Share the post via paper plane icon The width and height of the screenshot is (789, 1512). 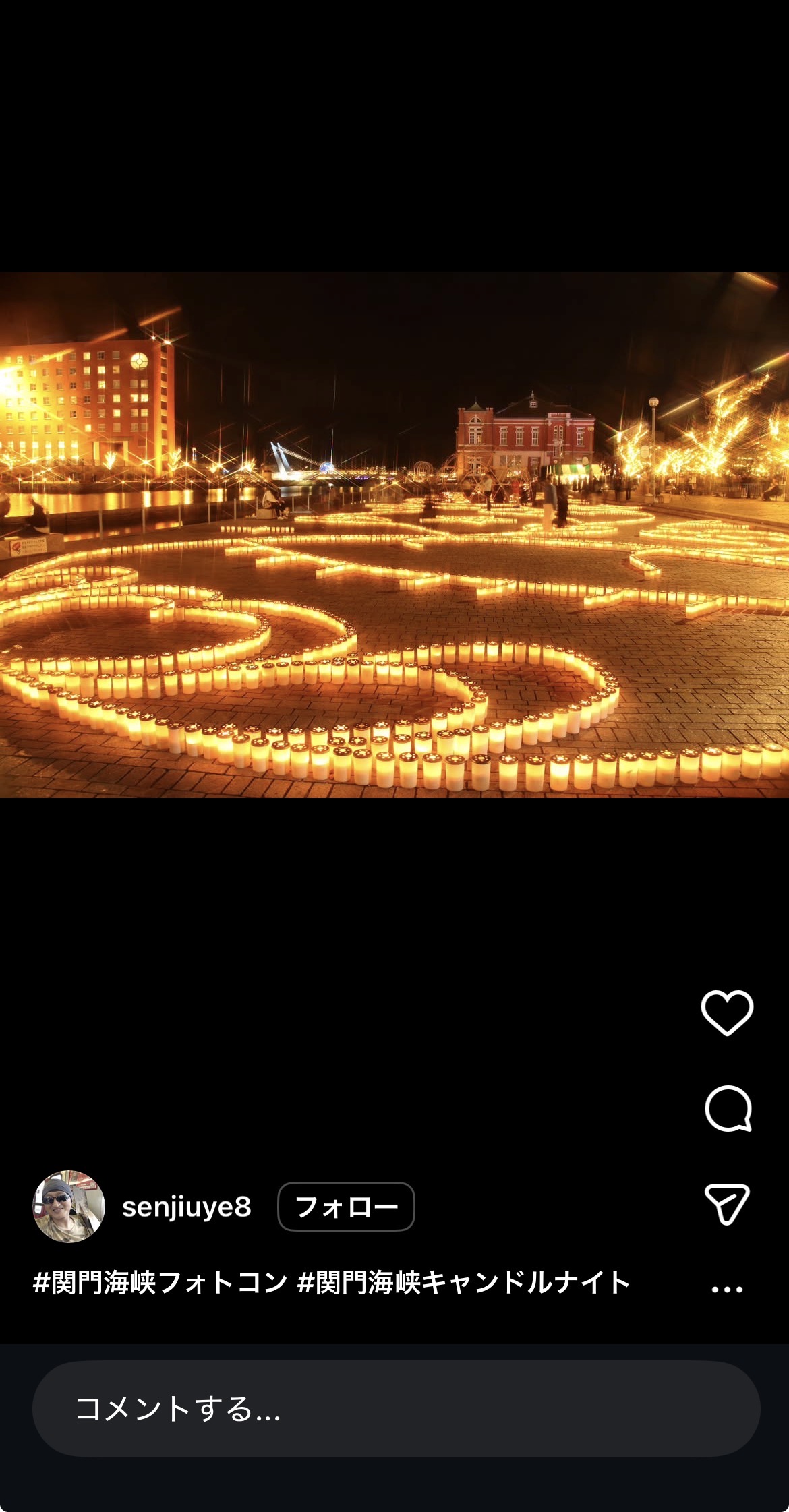727,1203
